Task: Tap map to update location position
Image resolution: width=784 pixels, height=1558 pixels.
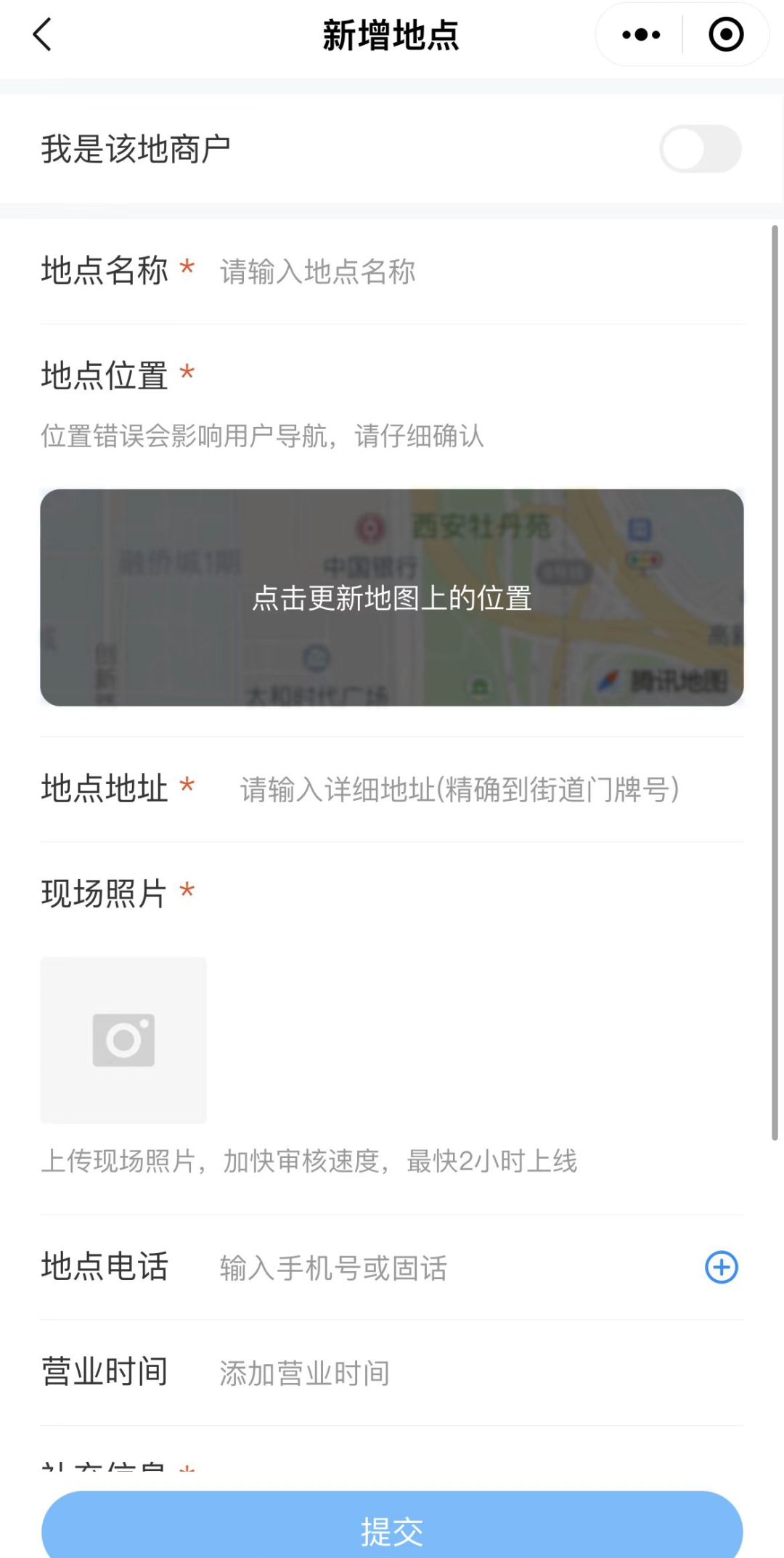Action: coord(392,597)
